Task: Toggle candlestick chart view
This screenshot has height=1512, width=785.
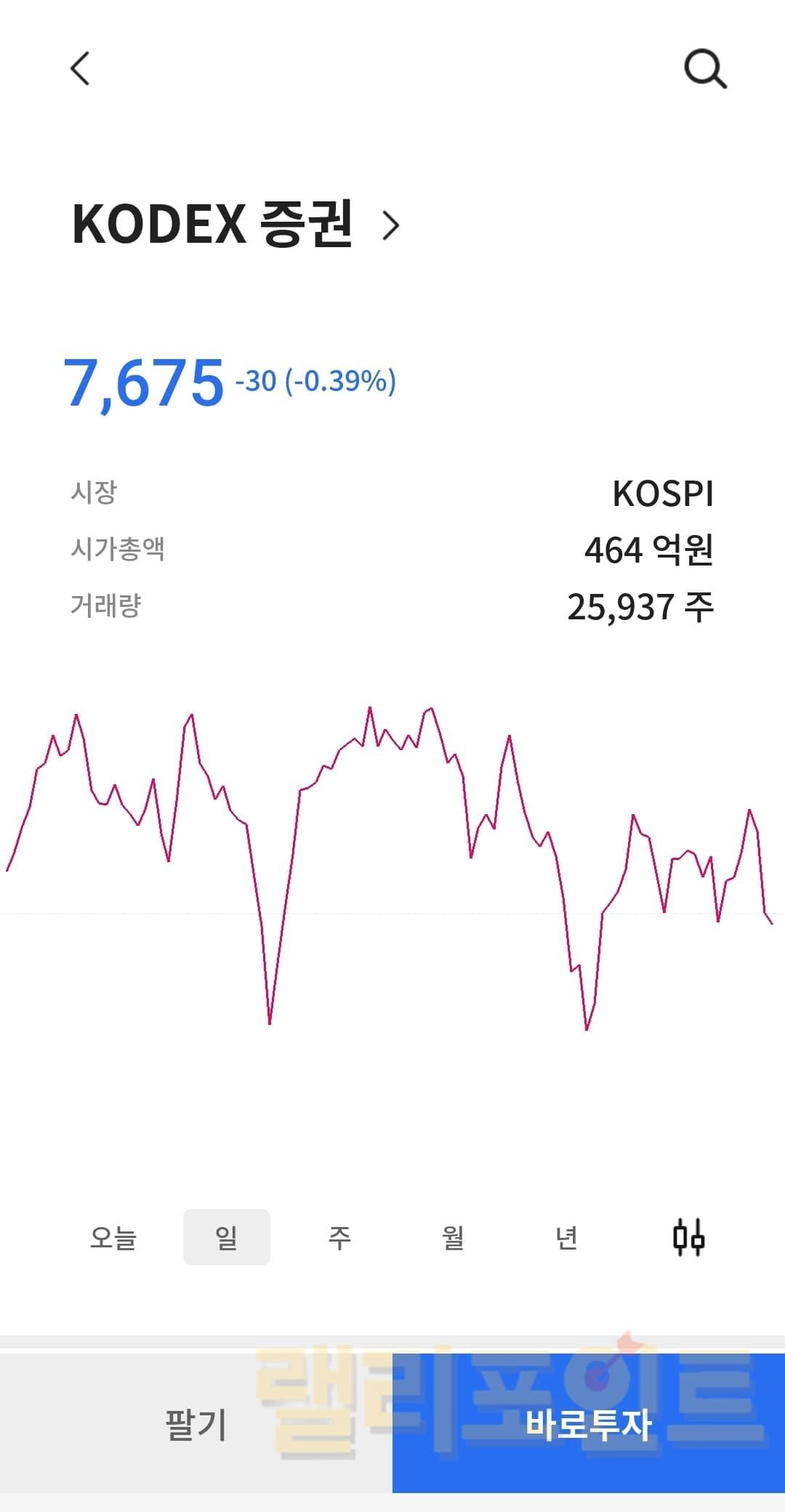Action: tap(688, 1237)
